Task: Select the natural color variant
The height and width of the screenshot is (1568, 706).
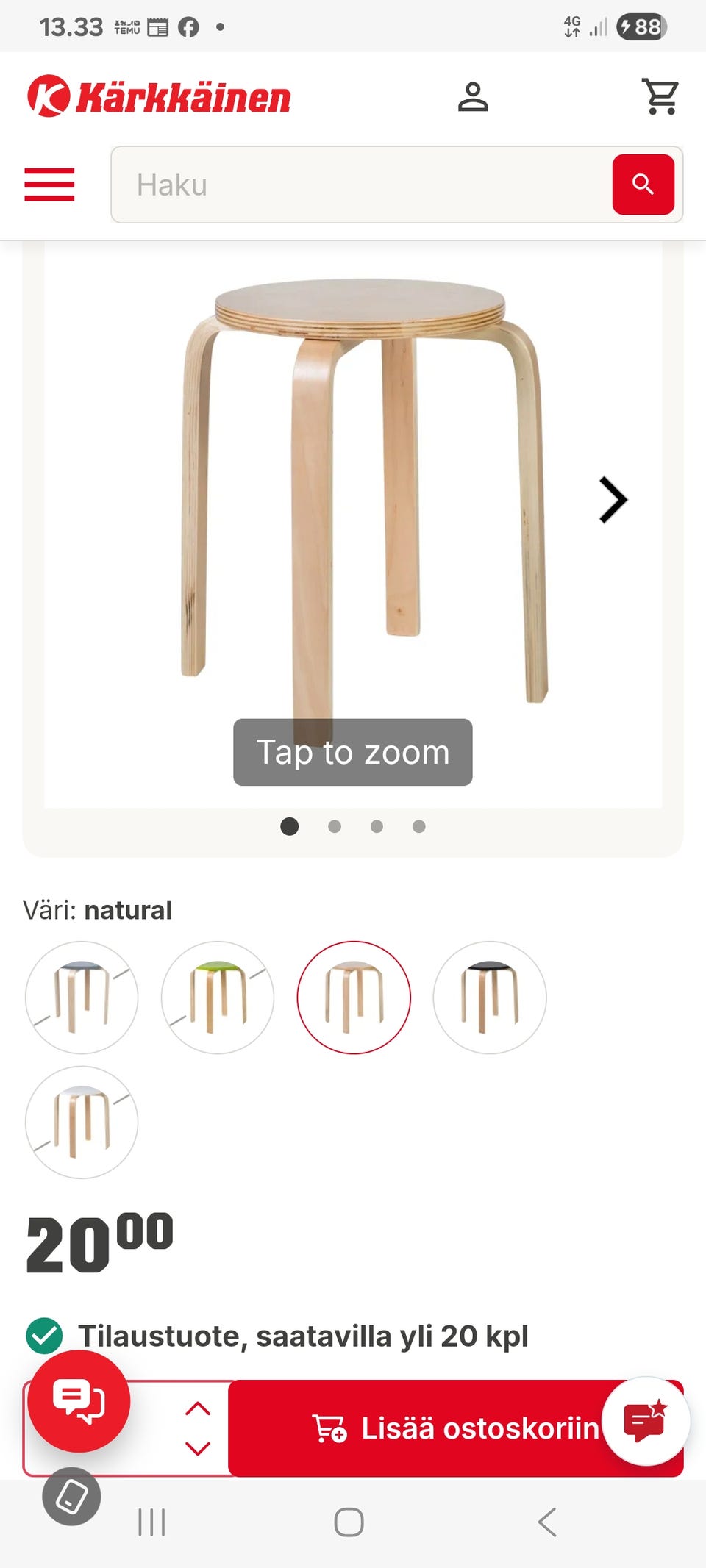Action: pyautogui.click(x=354, y=998)
